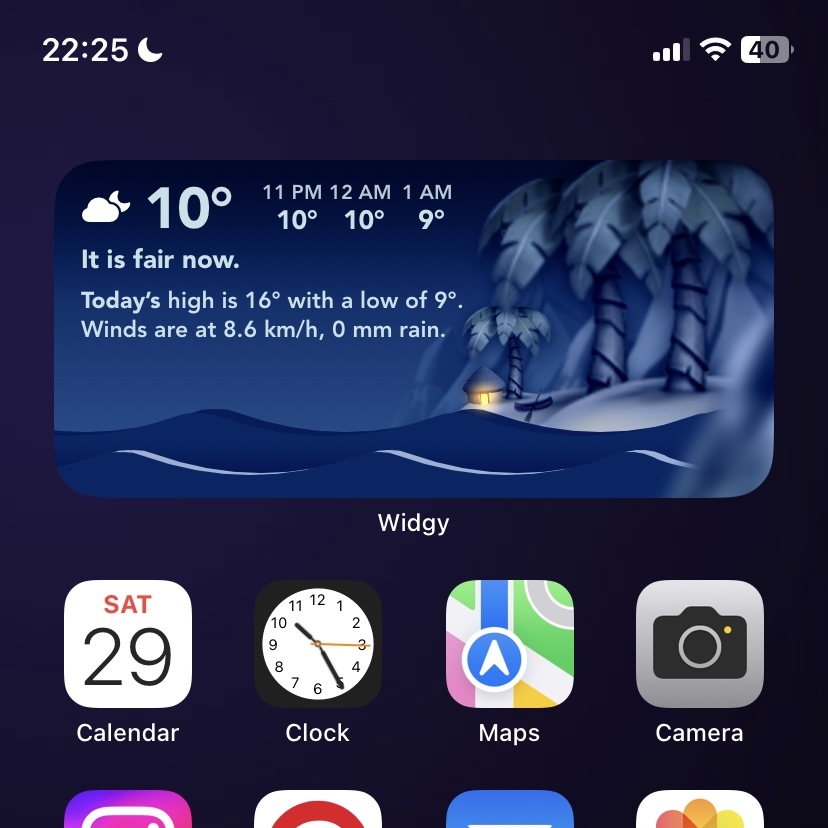The image size is (828, 828).
Task: Launch the Clock app
Action: point(318,644)
